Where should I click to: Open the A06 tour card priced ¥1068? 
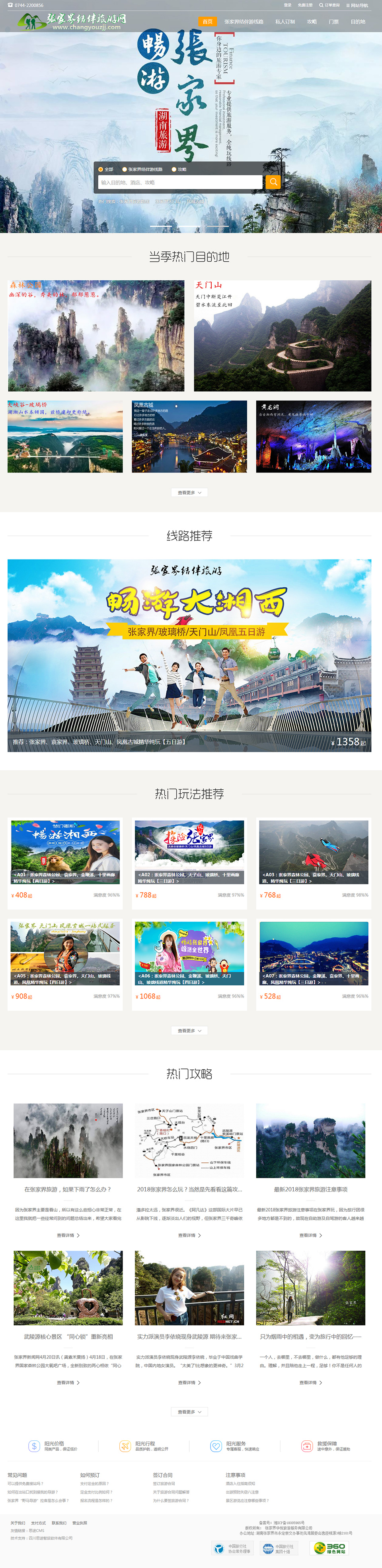coord(189,962)
